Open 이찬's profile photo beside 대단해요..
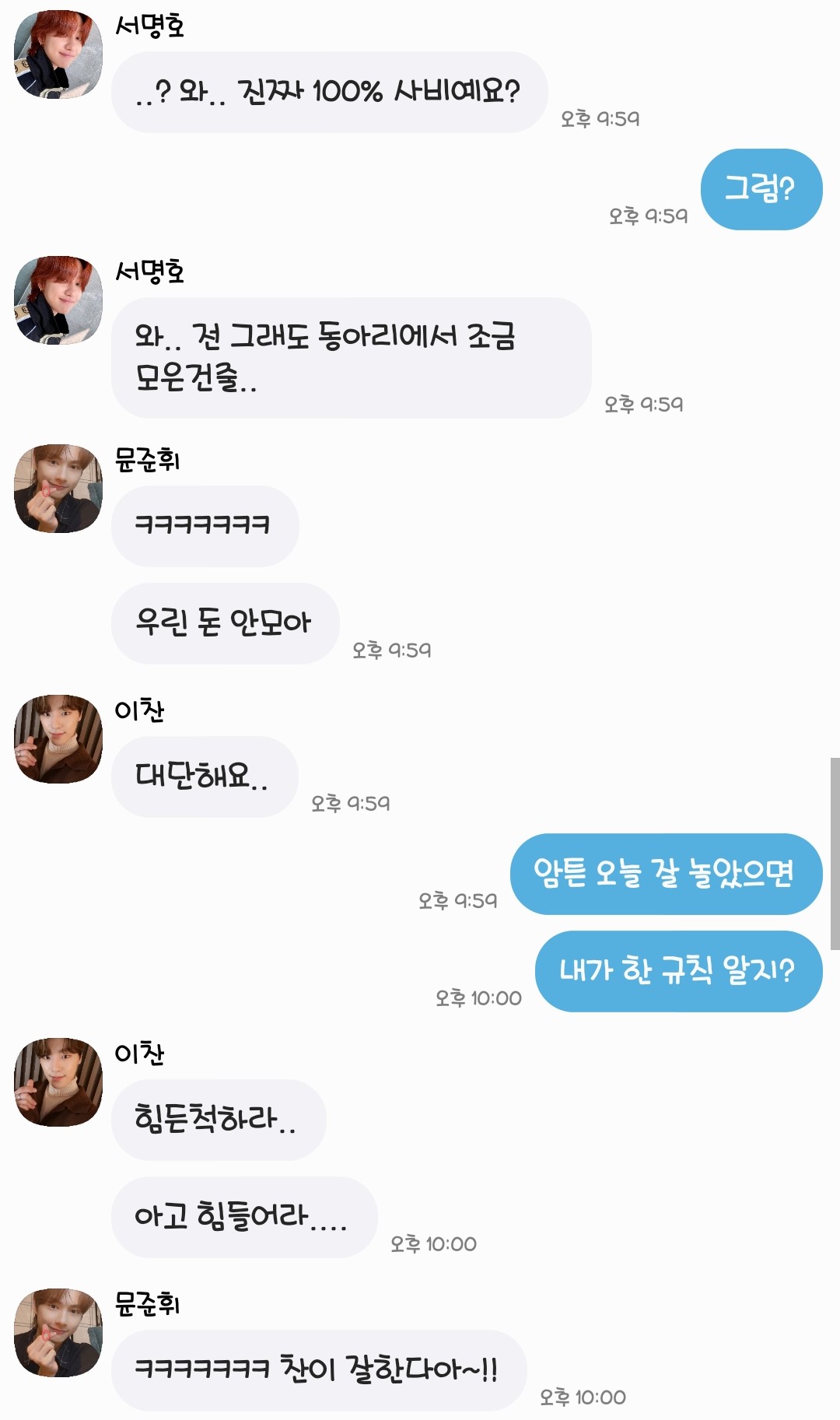Screen dimensions: 840x1420 point(58,738)
